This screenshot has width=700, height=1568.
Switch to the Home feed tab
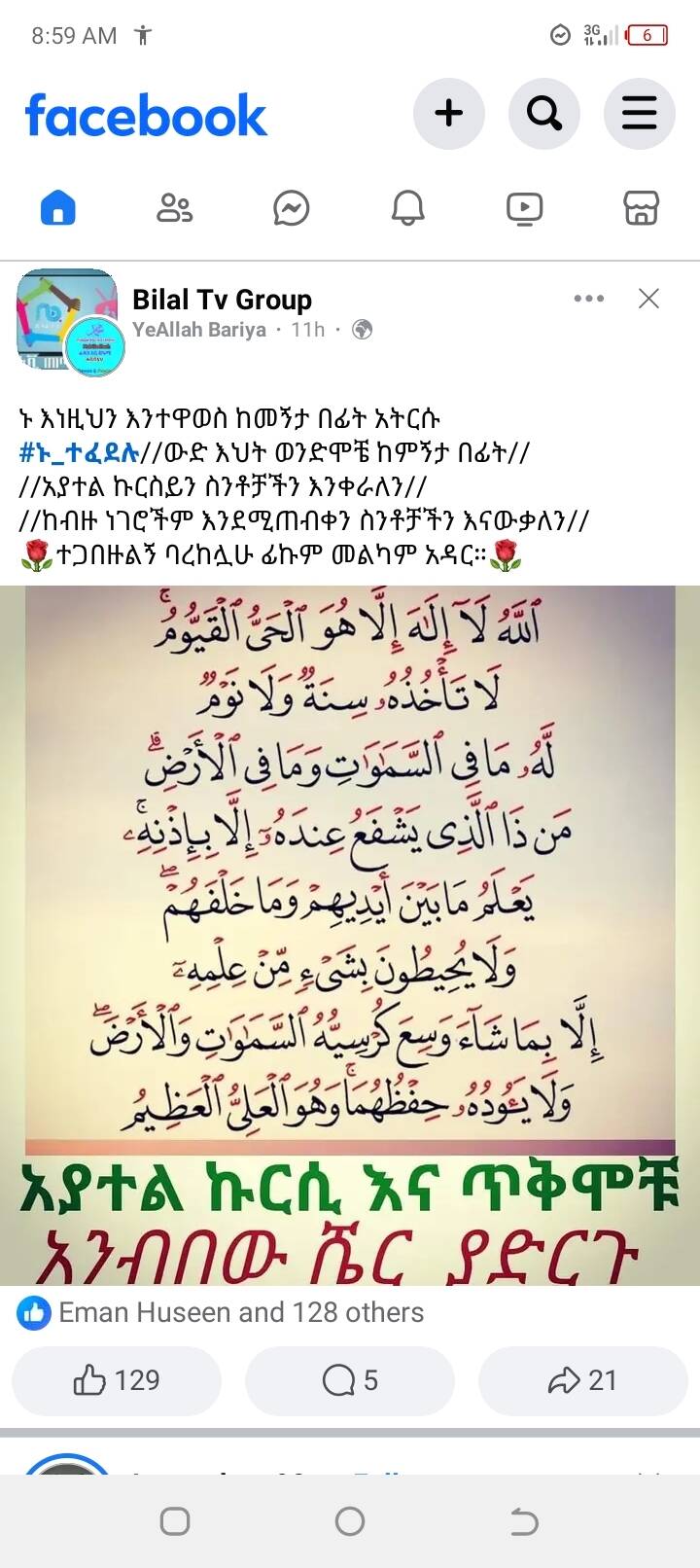pos(58,207)
